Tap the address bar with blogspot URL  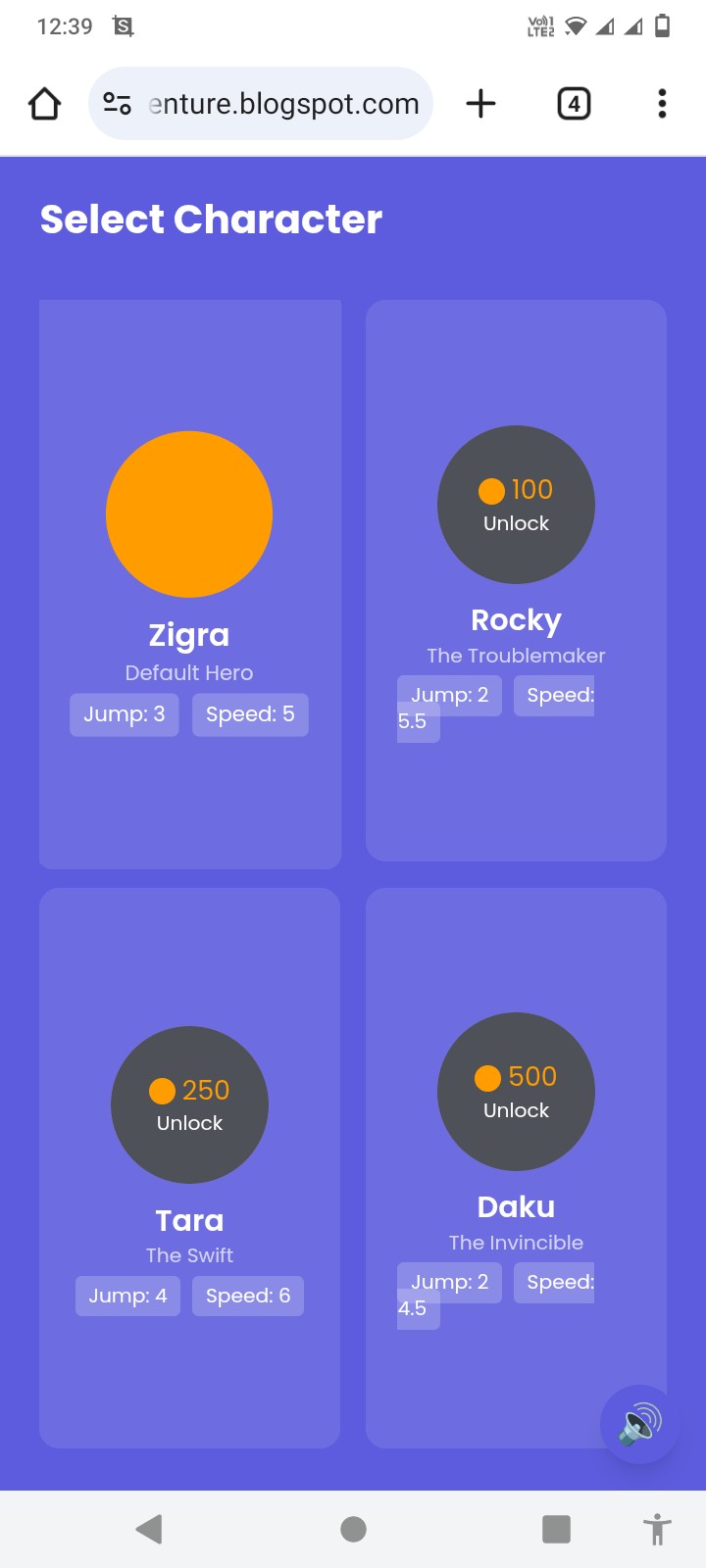coord(283,104)
